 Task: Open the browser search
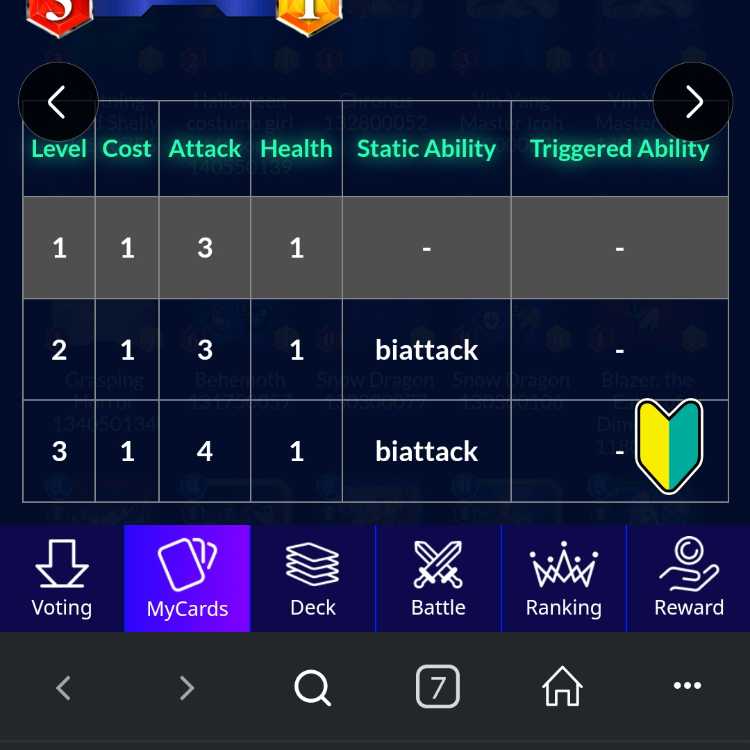[x=312, y=687]
